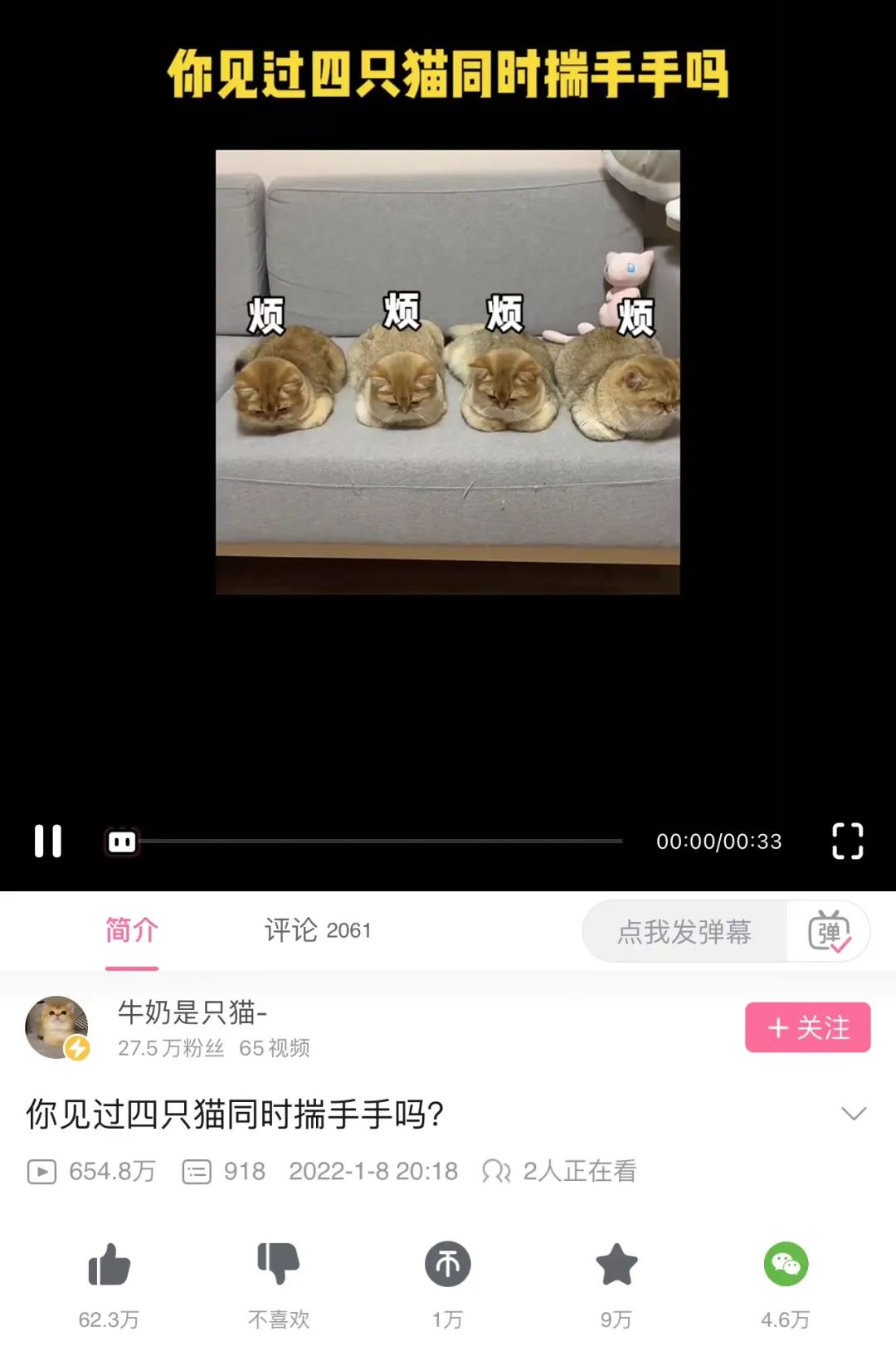
Task: Follow 牛奶是只猫- with the 关注 button
Action: 807,1027
